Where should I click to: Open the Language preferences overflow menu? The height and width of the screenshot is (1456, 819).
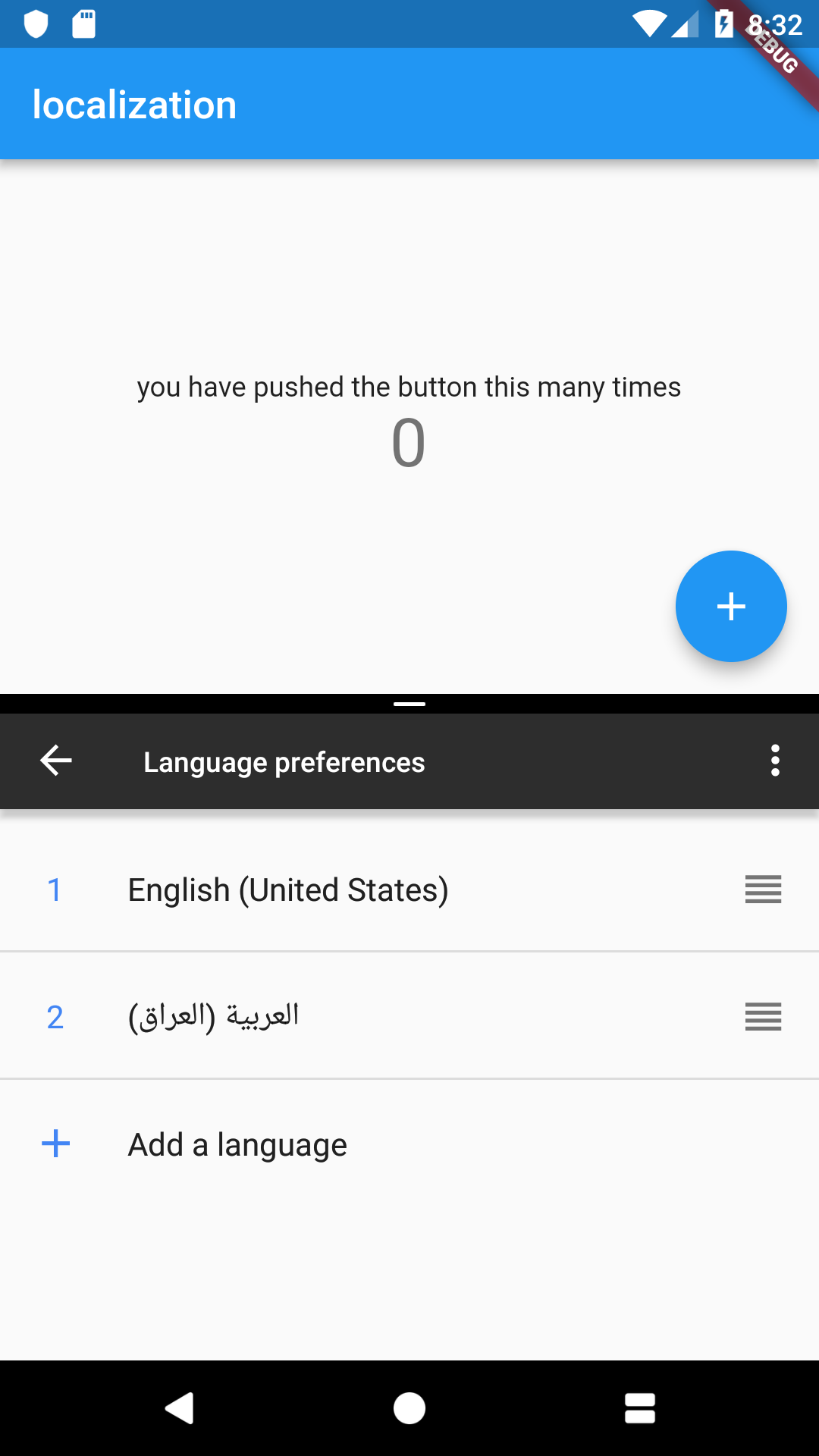click(774, 761)
